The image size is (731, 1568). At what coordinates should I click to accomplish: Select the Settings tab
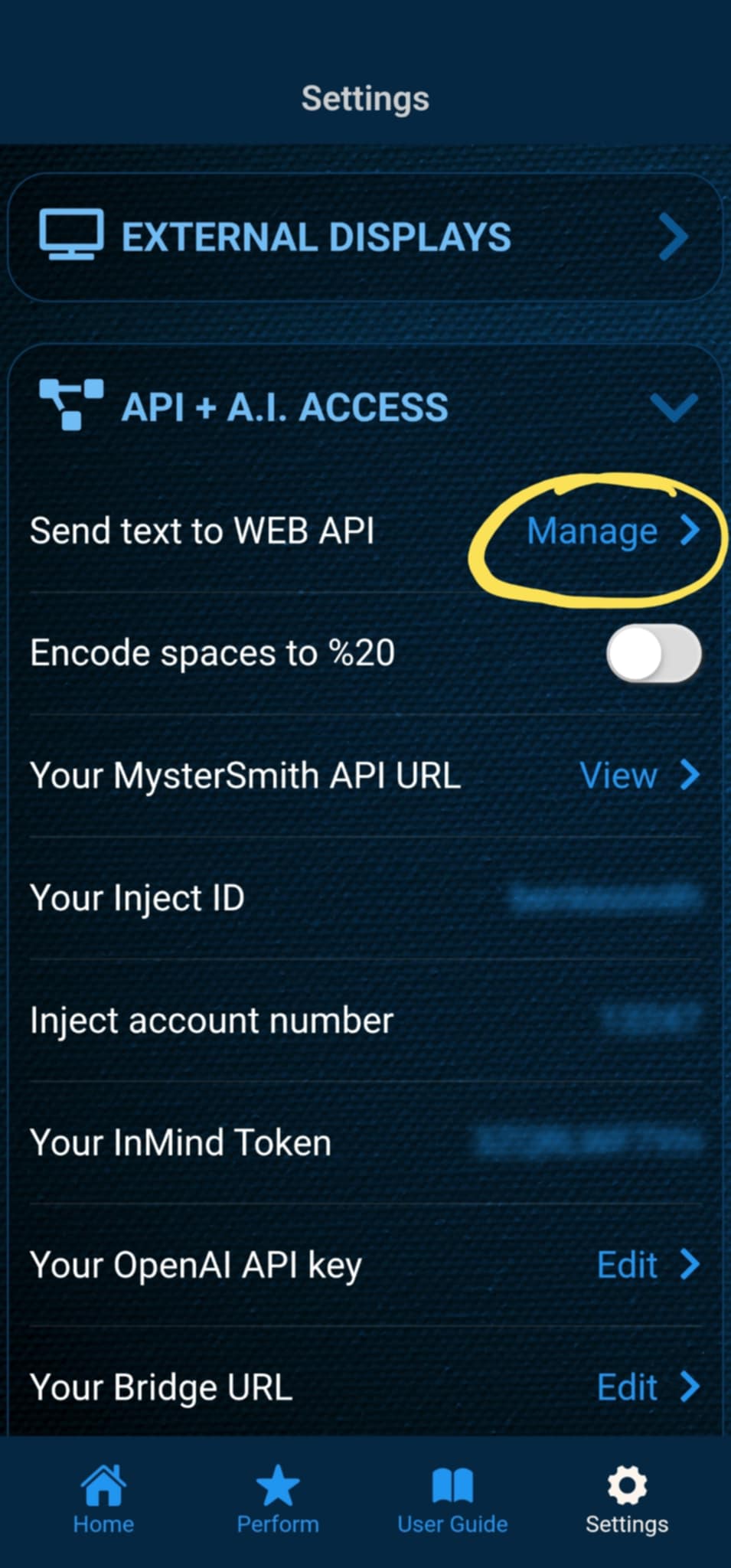pyautogui.click(x=626, y=1500)
